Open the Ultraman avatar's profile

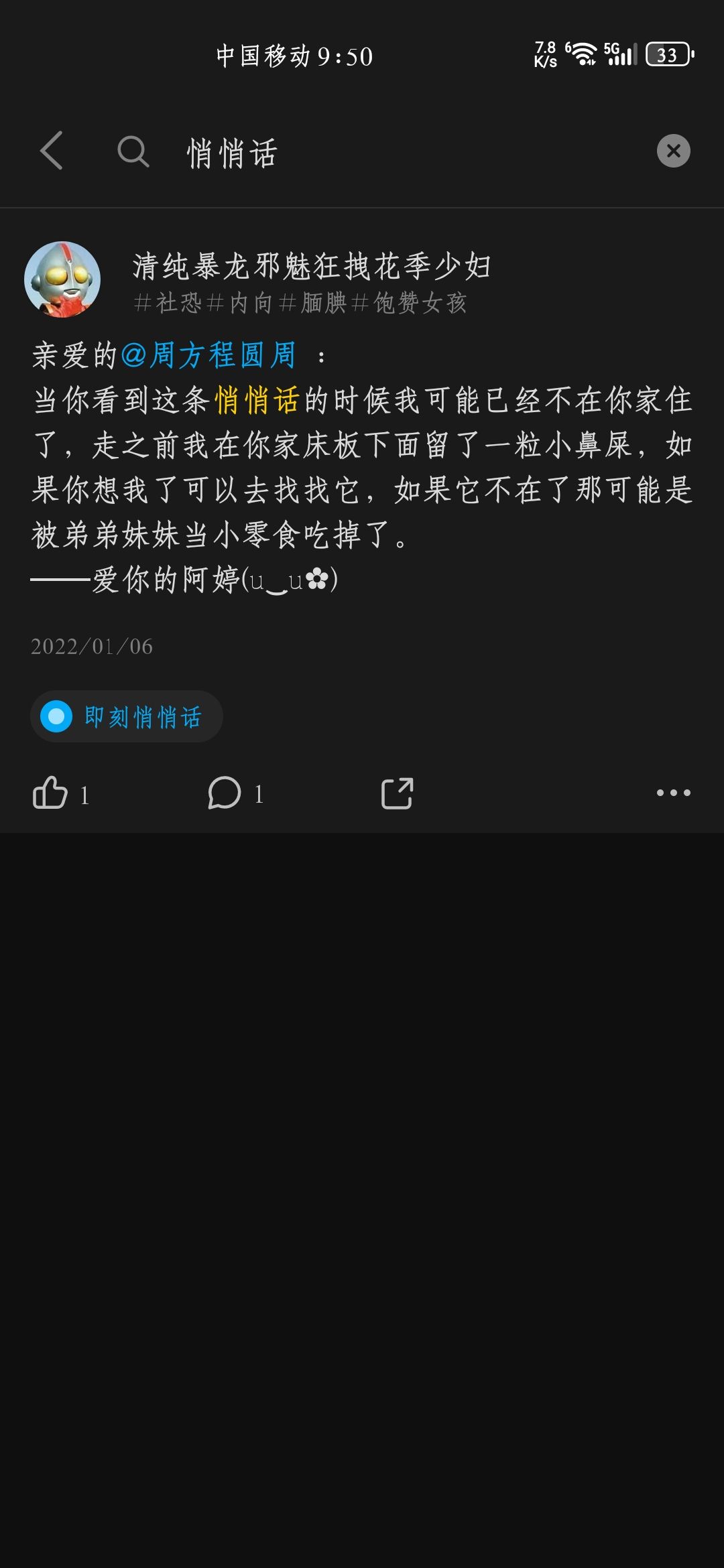click(x=62, y=279)
